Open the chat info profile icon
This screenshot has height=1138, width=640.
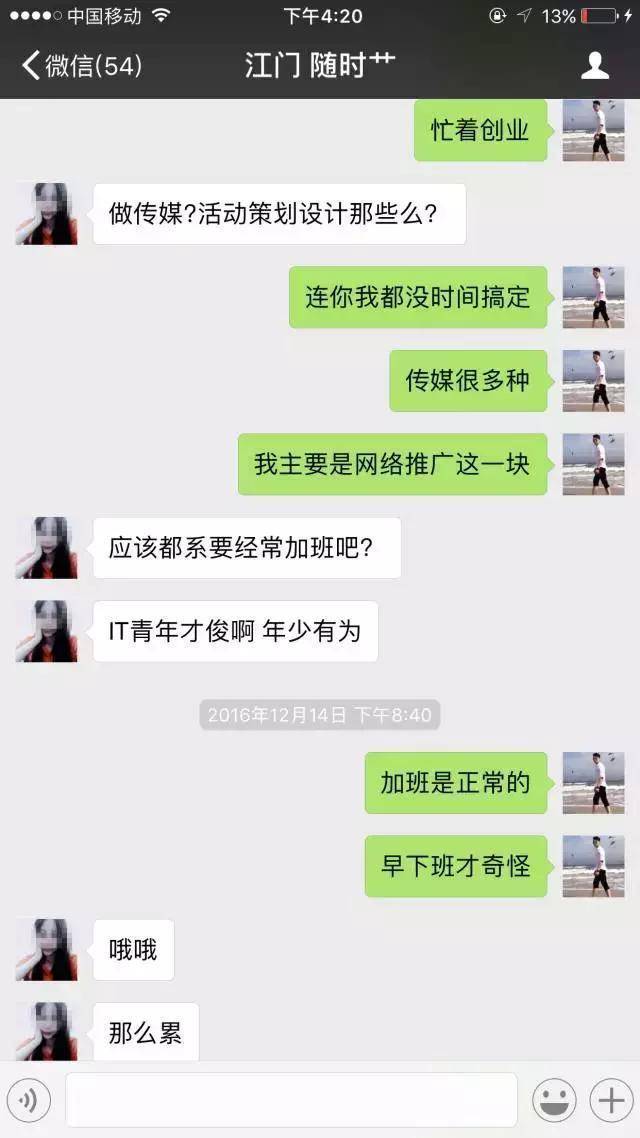(595, 66)
